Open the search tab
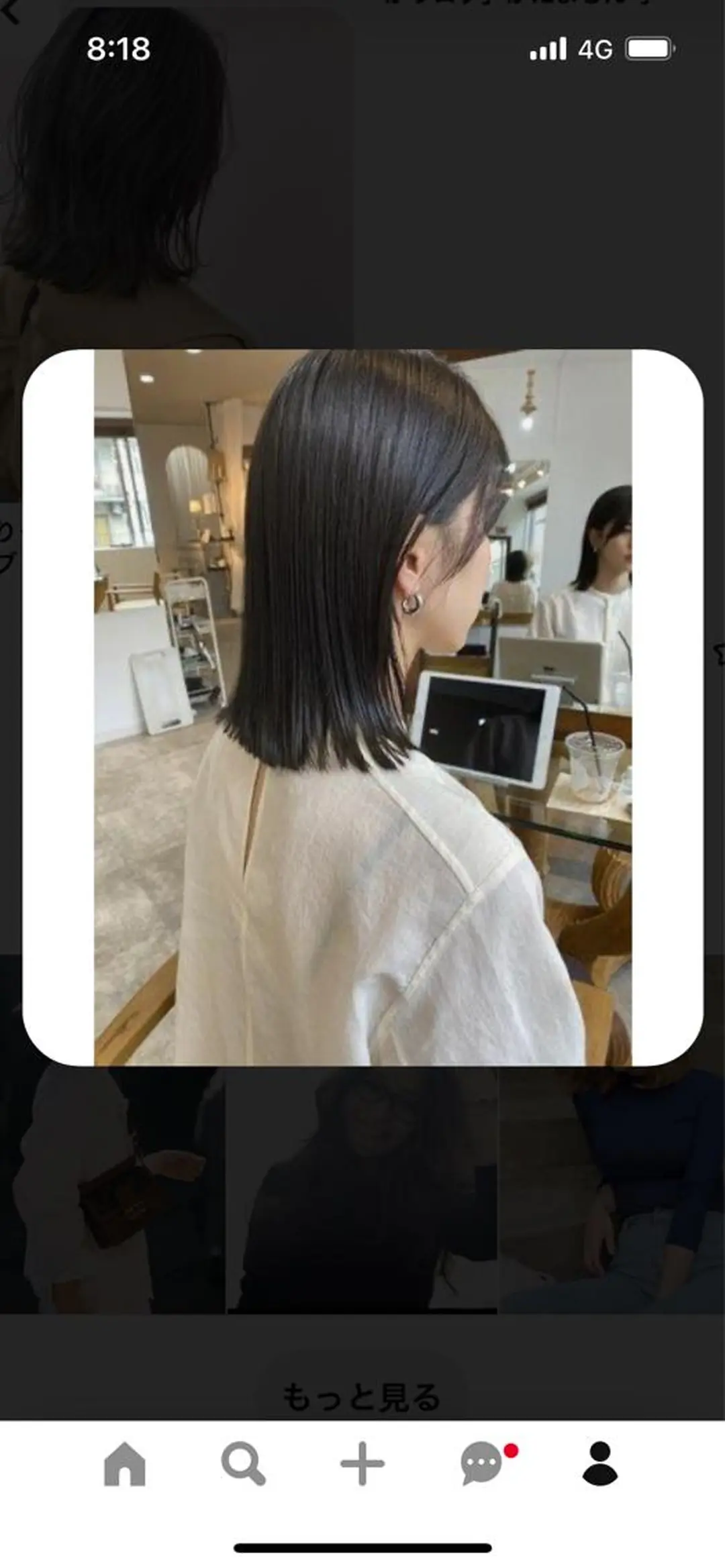Image resolution: width=725 pixels, height=1568 pixels. pyautogui.click(x=243, y=1463)
